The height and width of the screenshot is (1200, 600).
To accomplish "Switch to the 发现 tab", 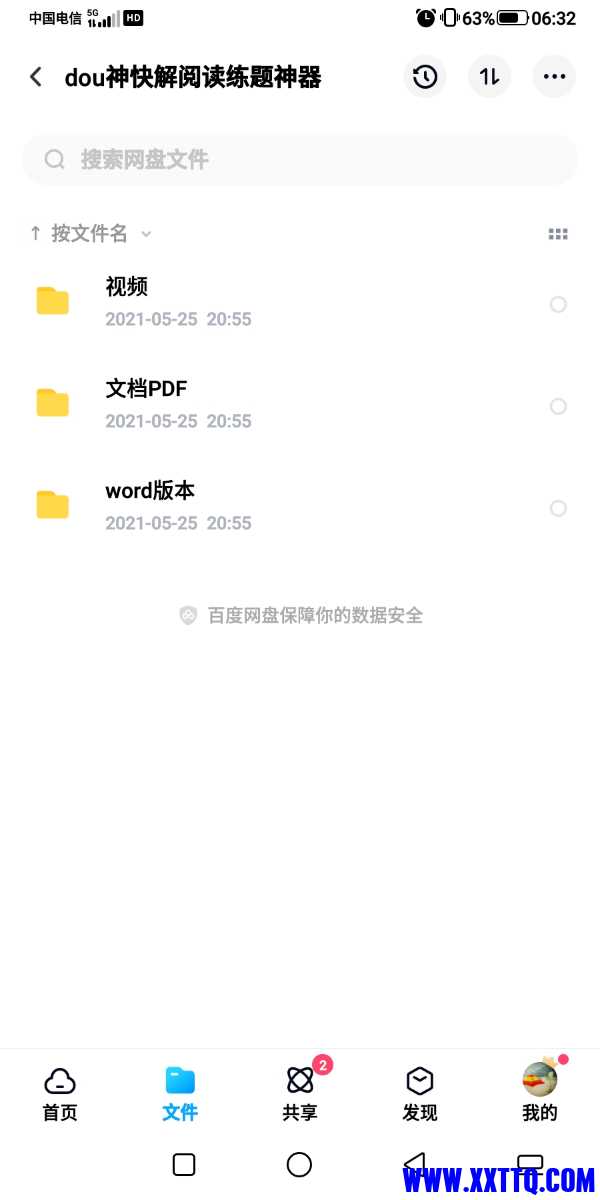I will click(x=420, y=1093).
